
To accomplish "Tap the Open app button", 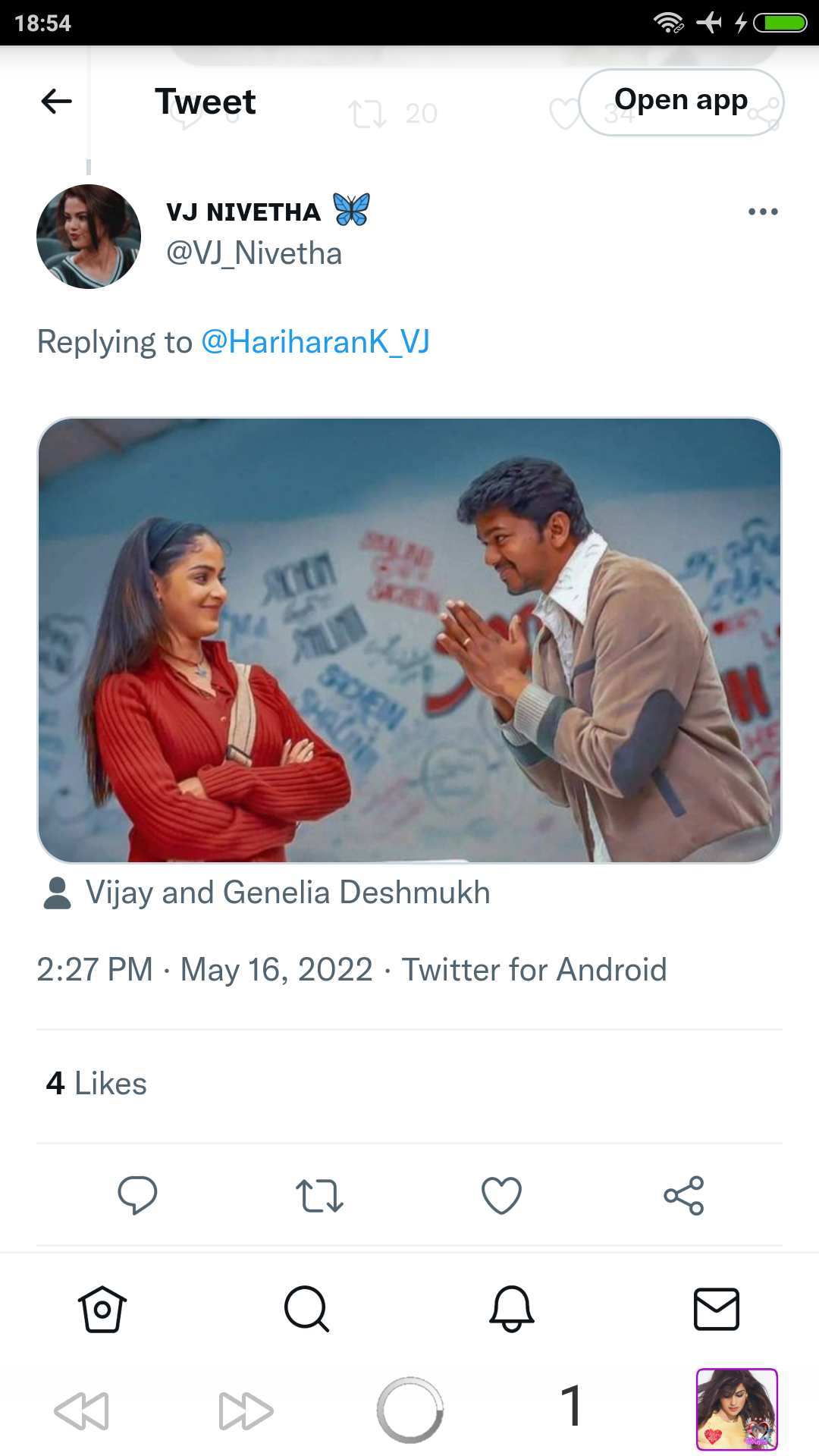I will click(681, 102).
